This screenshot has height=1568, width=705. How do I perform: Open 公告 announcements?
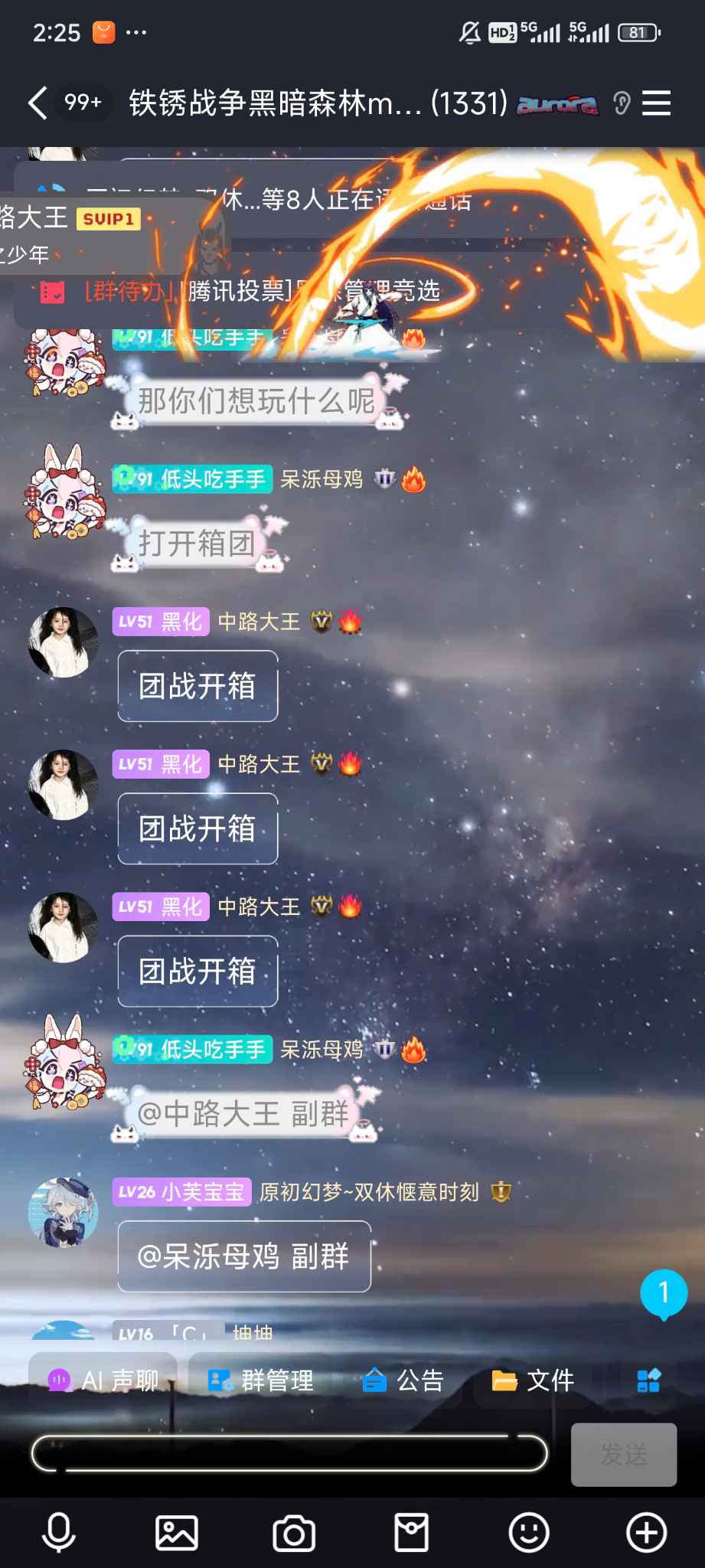coord(403,1380)
